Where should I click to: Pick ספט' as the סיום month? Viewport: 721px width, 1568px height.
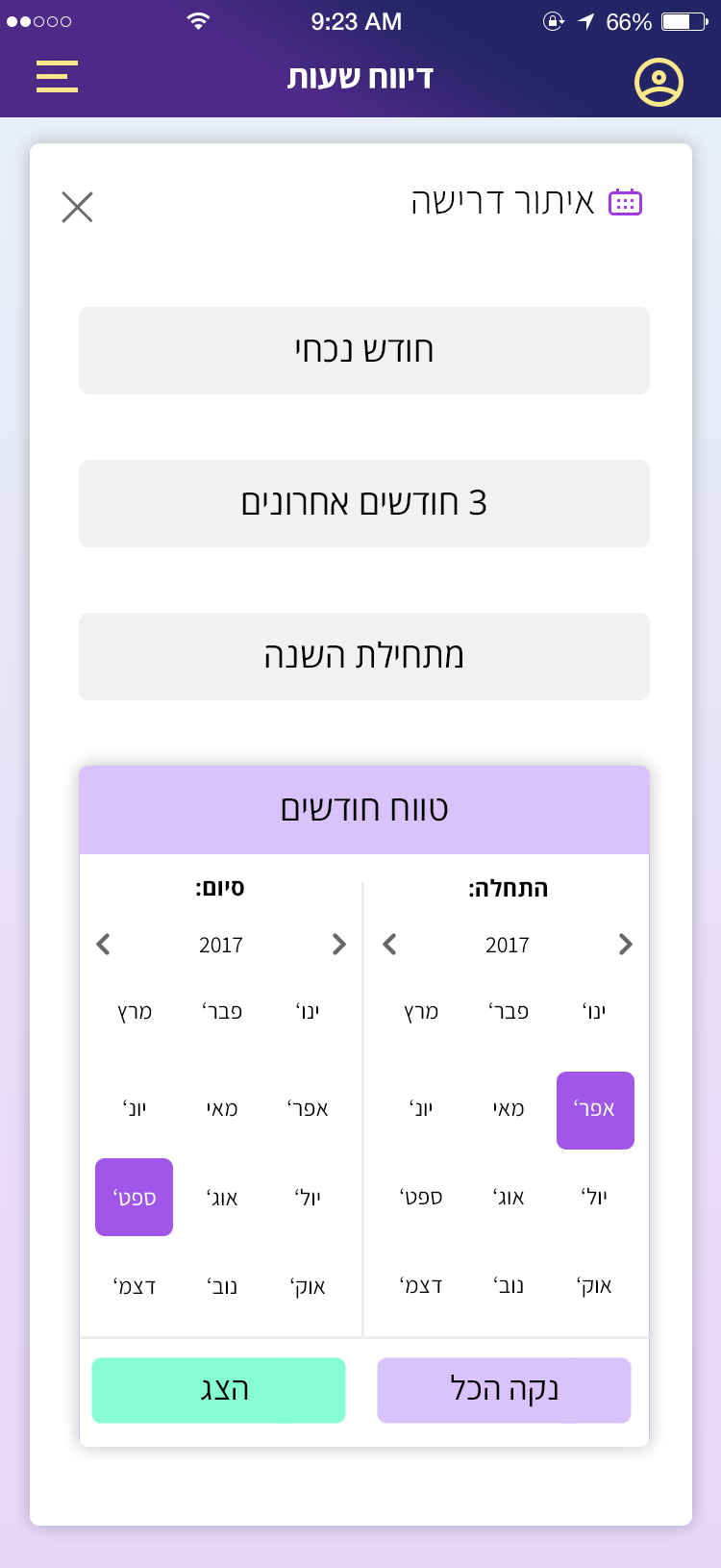coord(134,1197)
